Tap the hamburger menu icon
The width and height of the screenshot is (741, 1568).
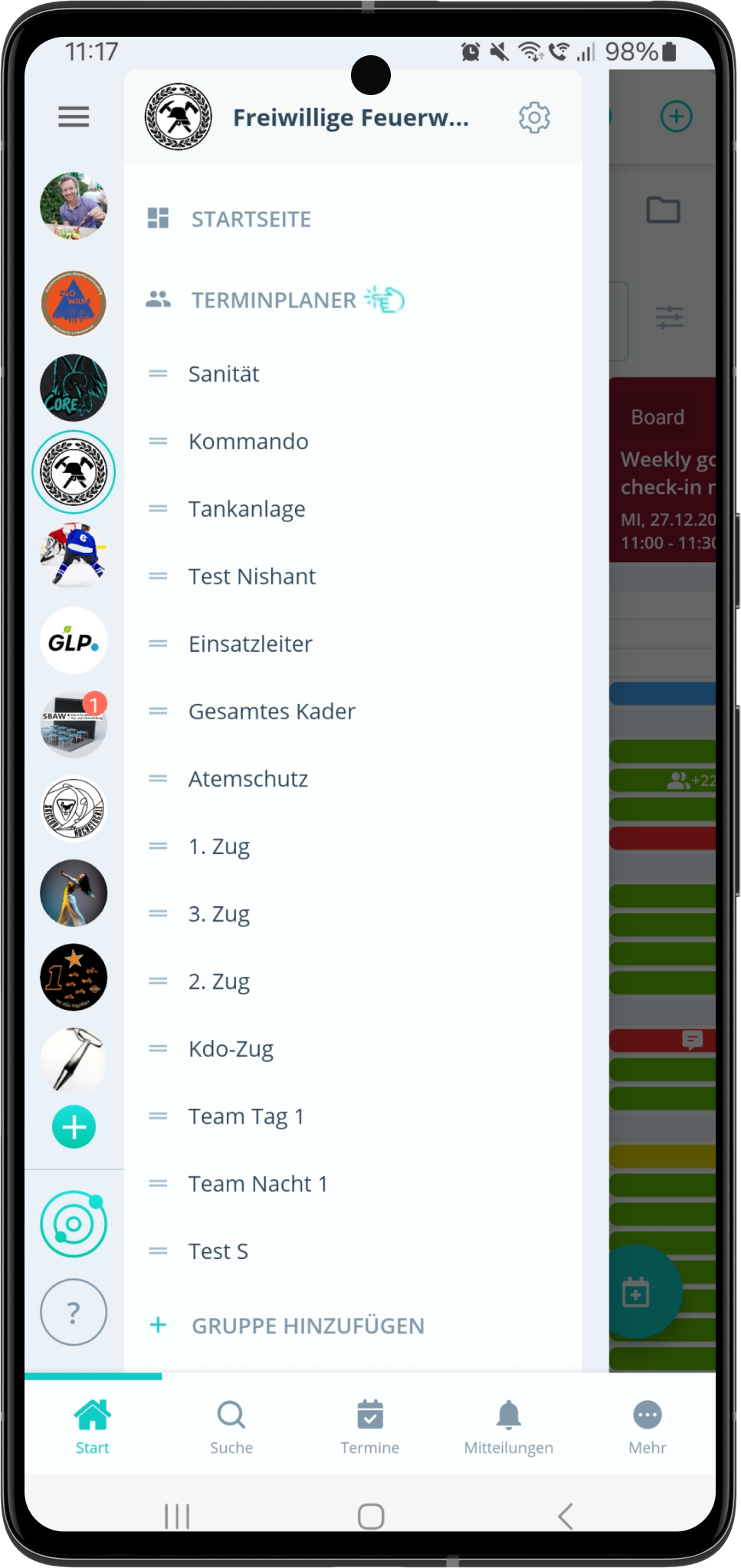74,117
